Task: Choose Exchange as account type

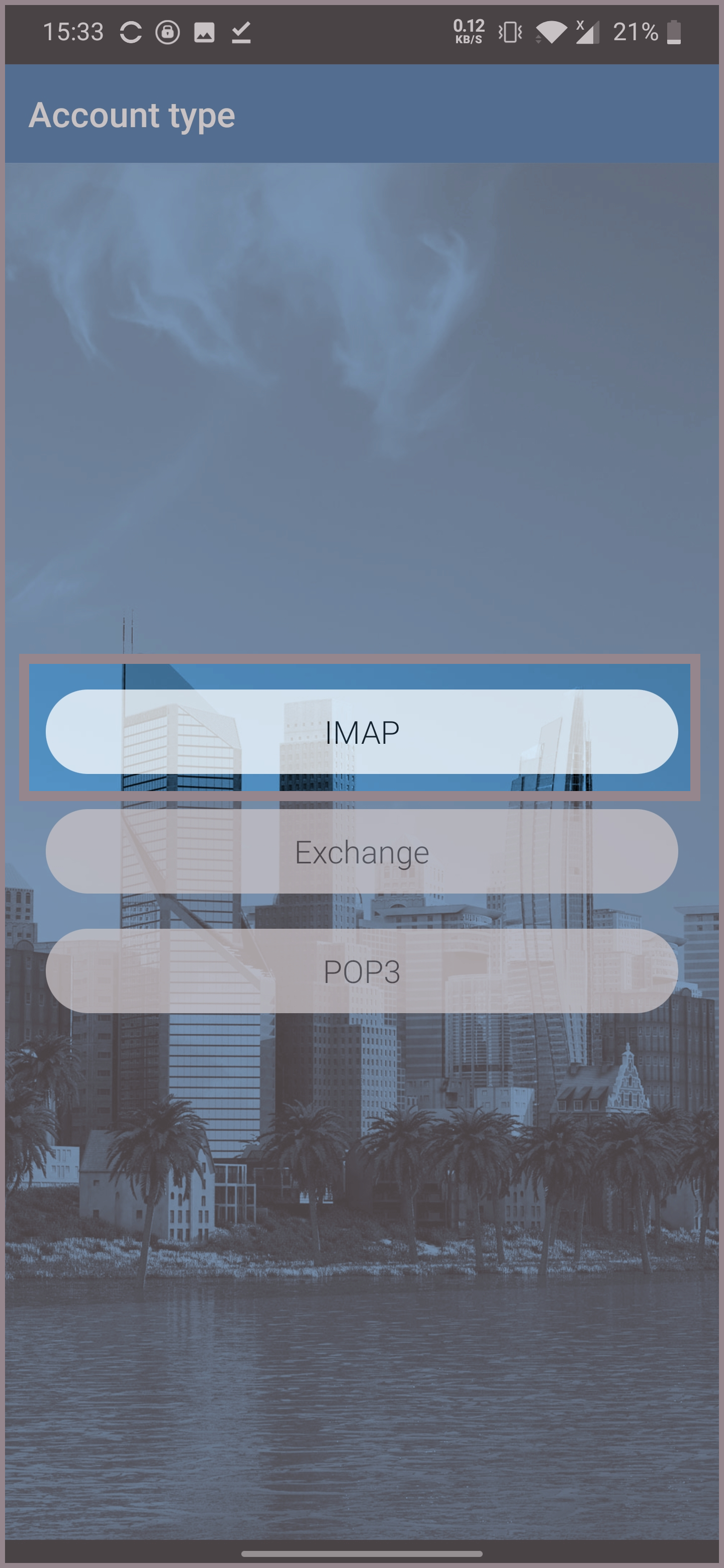Action: point(361,851)
